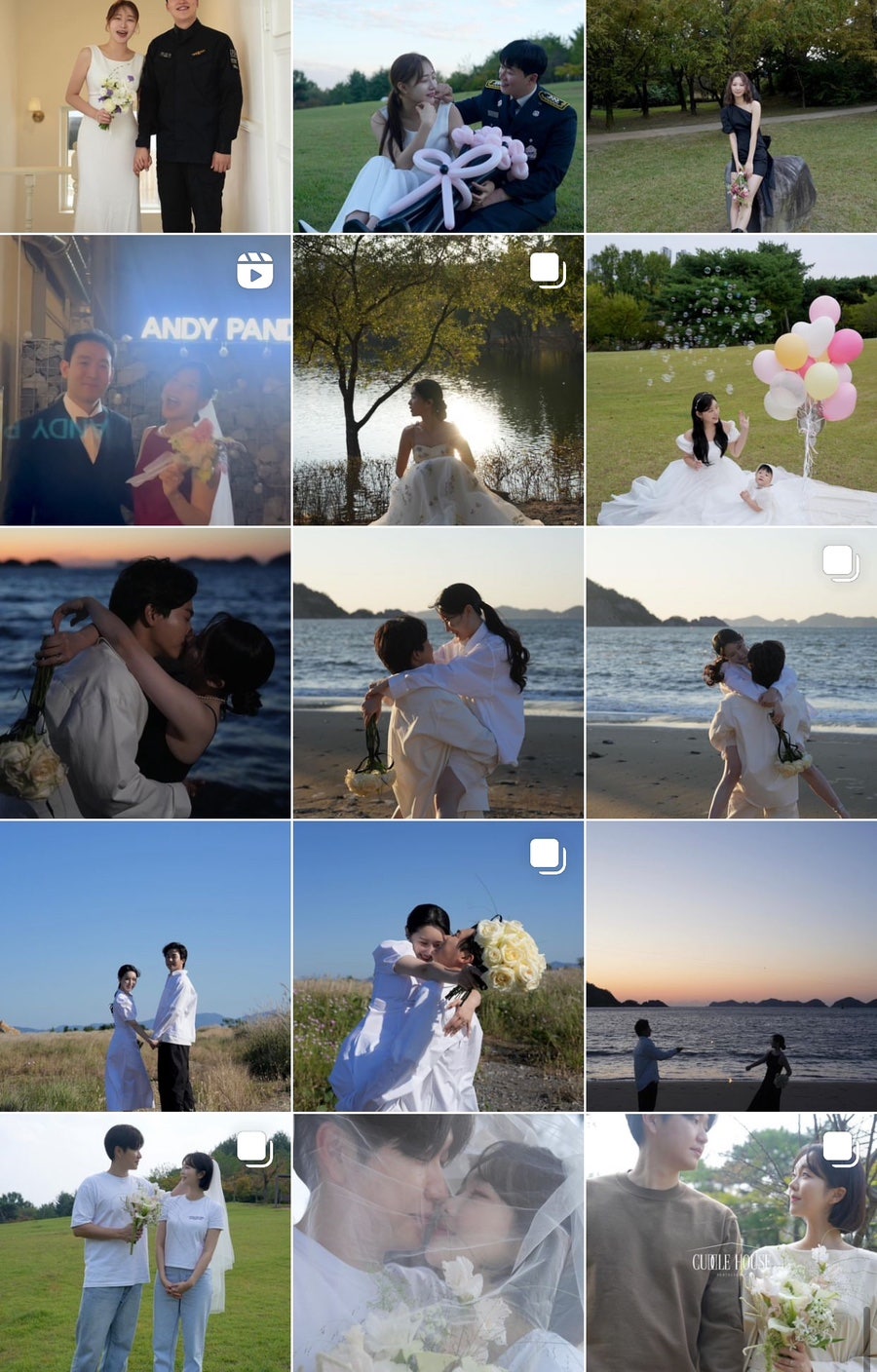Open the pastel balloons and bubbles post
The height and width of the screenshot is (1372, 877).
point(731,380)
